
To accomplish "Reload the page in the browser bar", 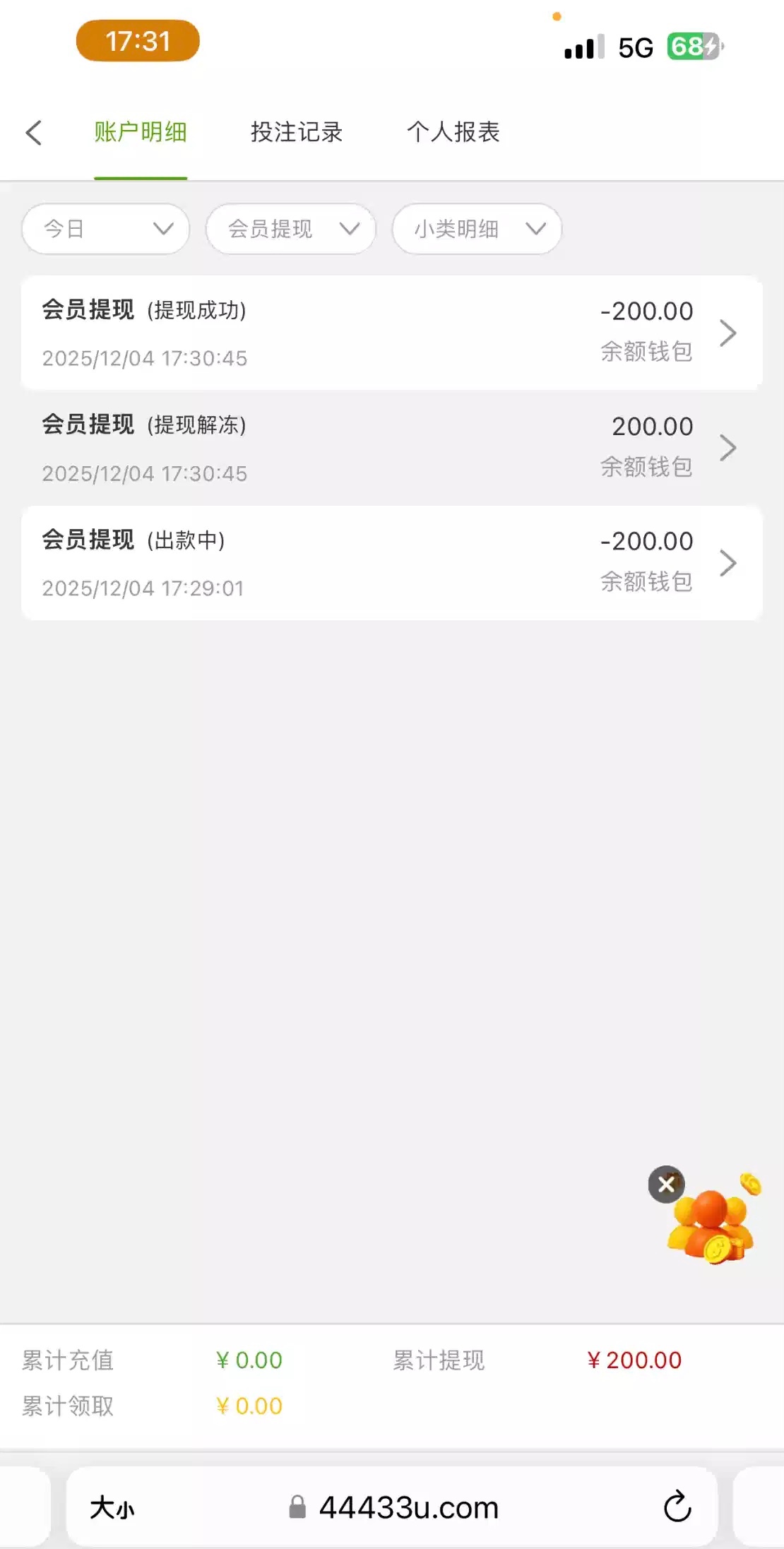I will coord(677,1507).
